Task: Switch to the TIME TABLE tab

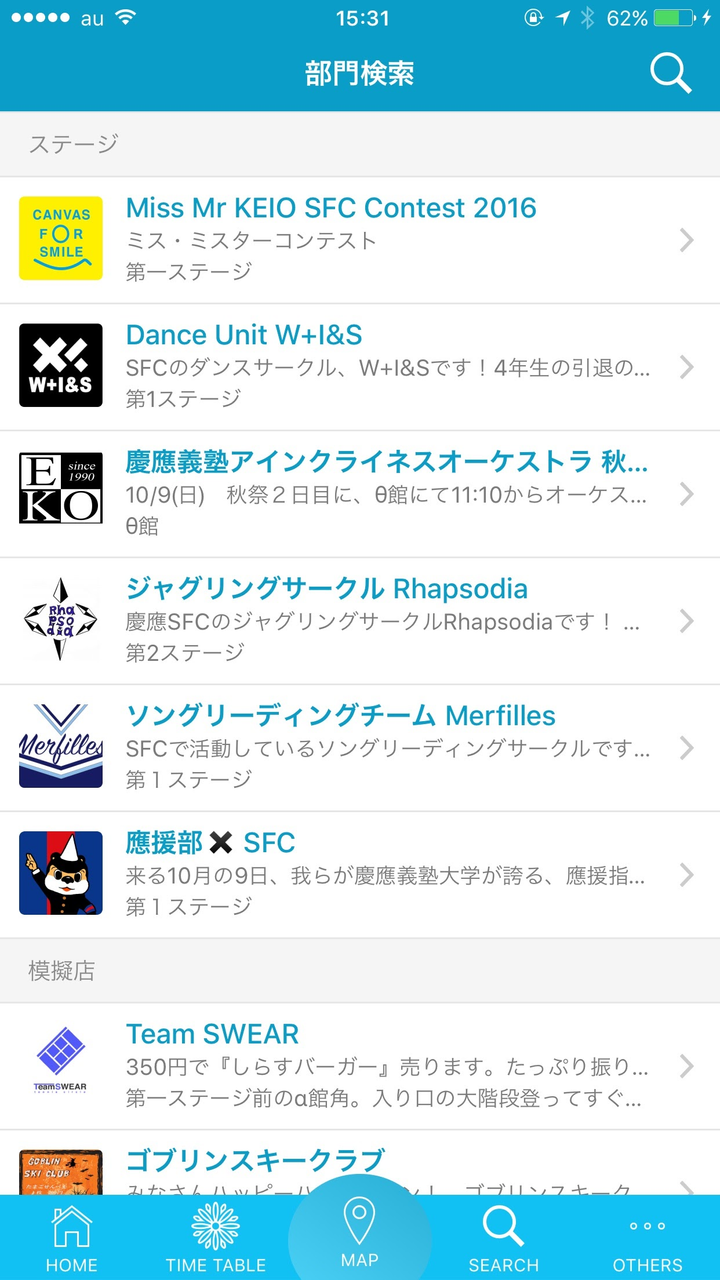Action: 216,1239
